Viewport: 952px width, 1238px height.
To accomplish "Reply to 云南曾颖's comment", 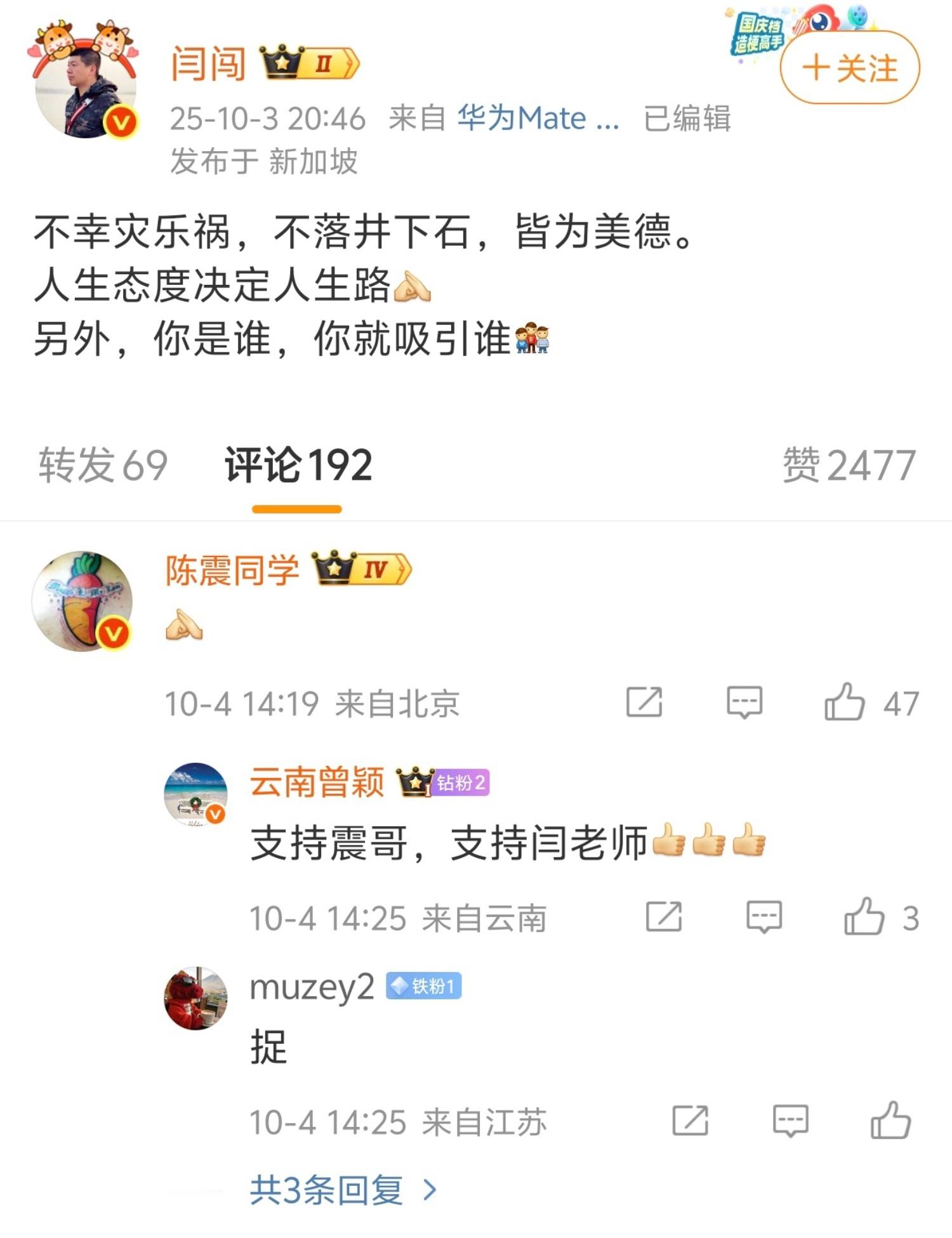I will (764, 917).
